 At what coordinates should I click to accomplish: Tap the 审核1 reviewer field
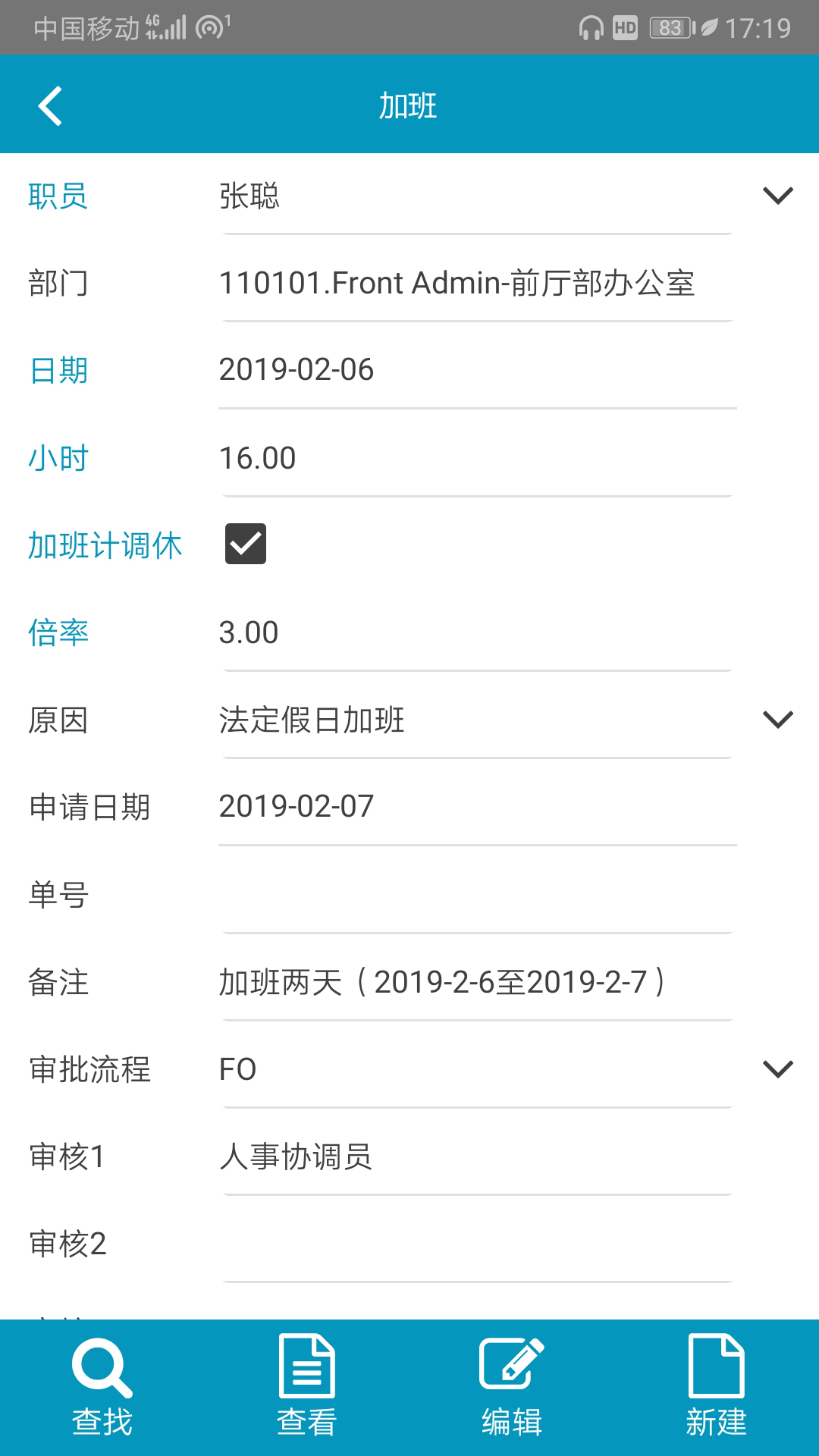[476, 1156]
